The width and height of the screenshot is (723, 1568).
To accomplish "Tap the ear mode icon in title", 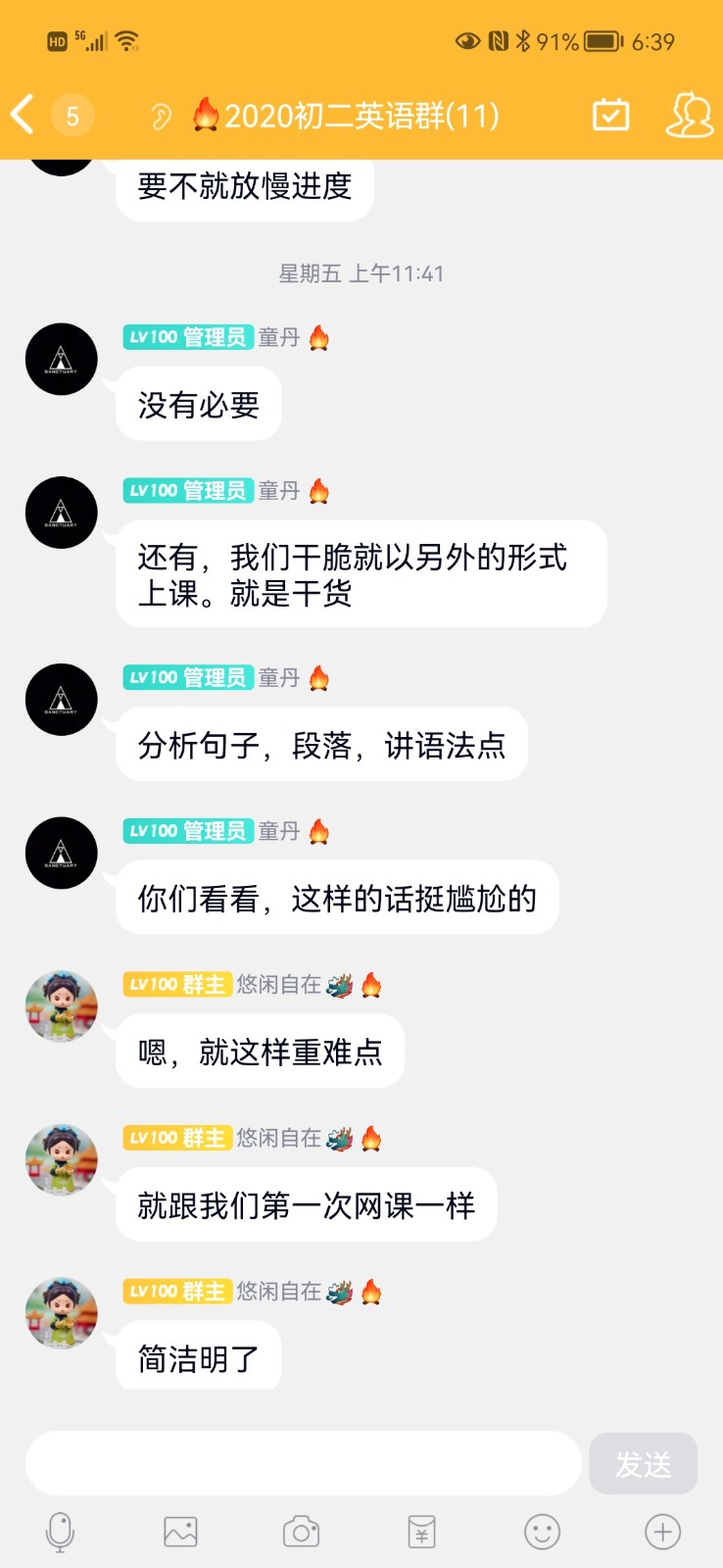I will [x=161, y=118].
